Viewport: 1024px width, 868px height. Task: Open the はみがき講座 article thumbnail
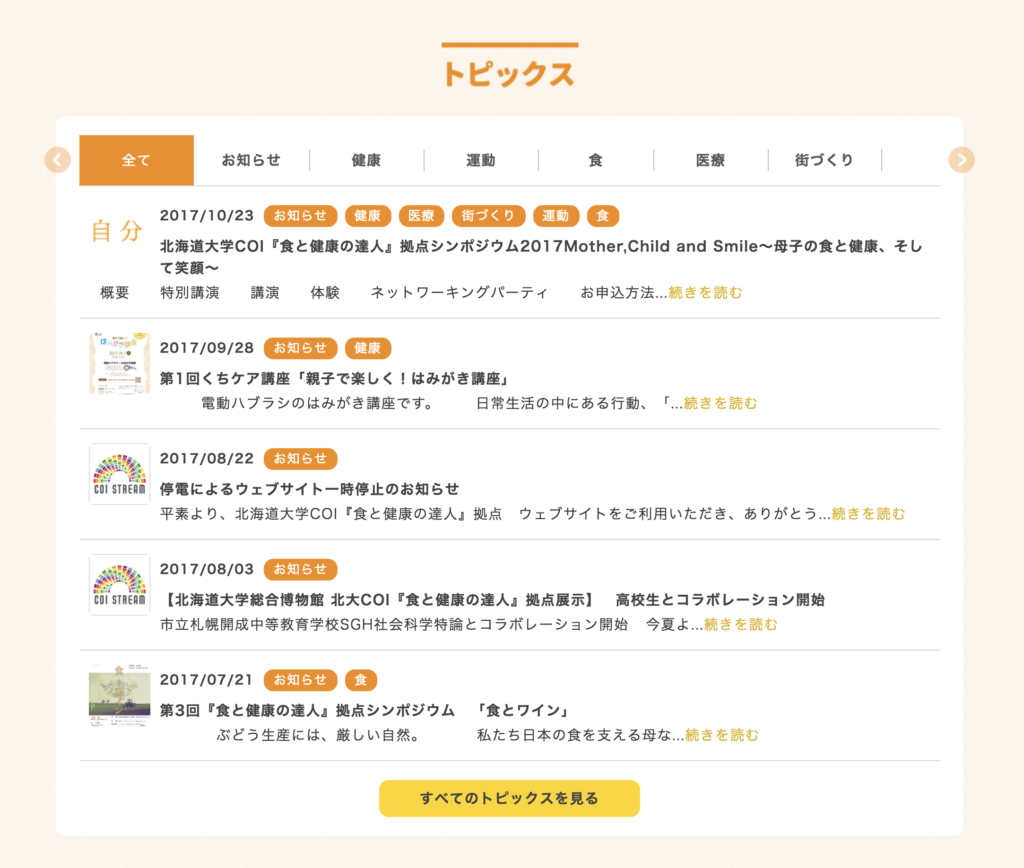click(119, 364)
